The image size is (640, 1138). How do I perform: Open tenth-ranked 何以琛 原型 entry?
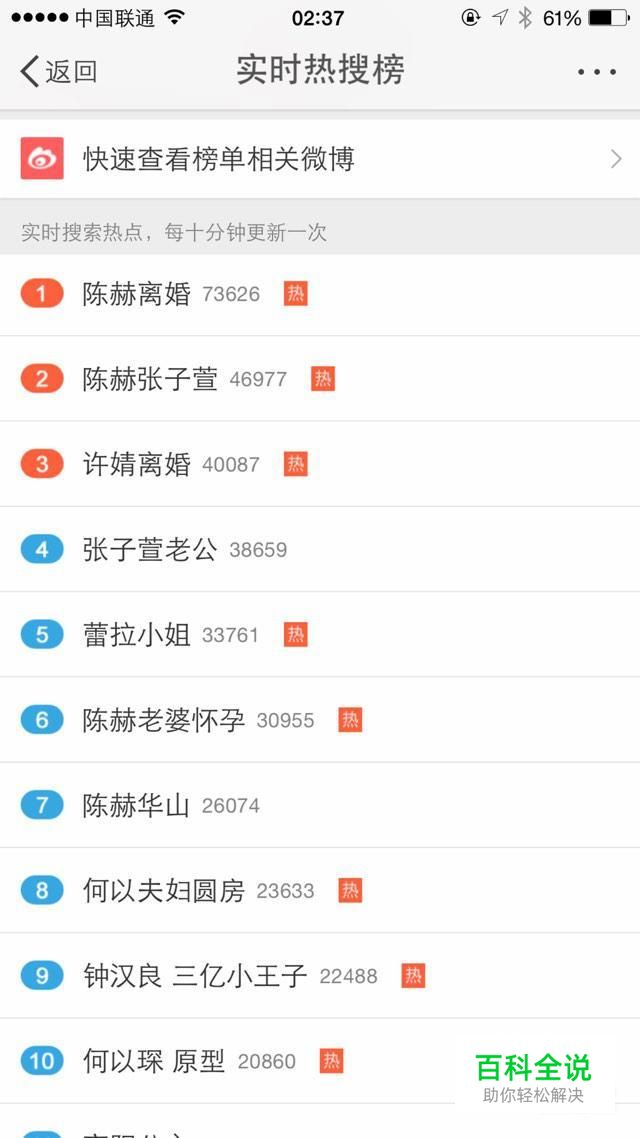point(320,1061)
